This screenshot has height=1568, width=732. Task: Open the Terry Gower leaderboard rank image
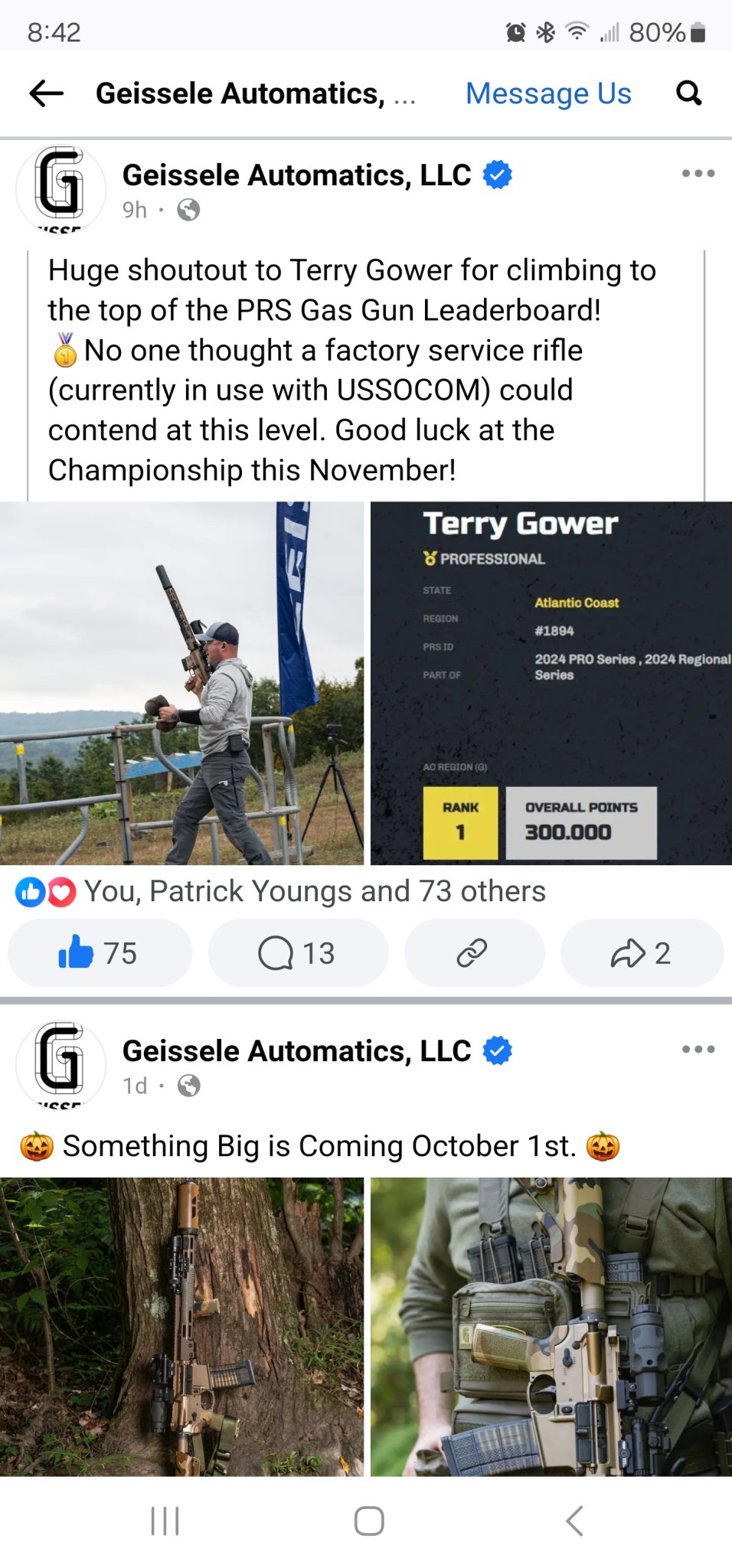click(x=551, y=683)
